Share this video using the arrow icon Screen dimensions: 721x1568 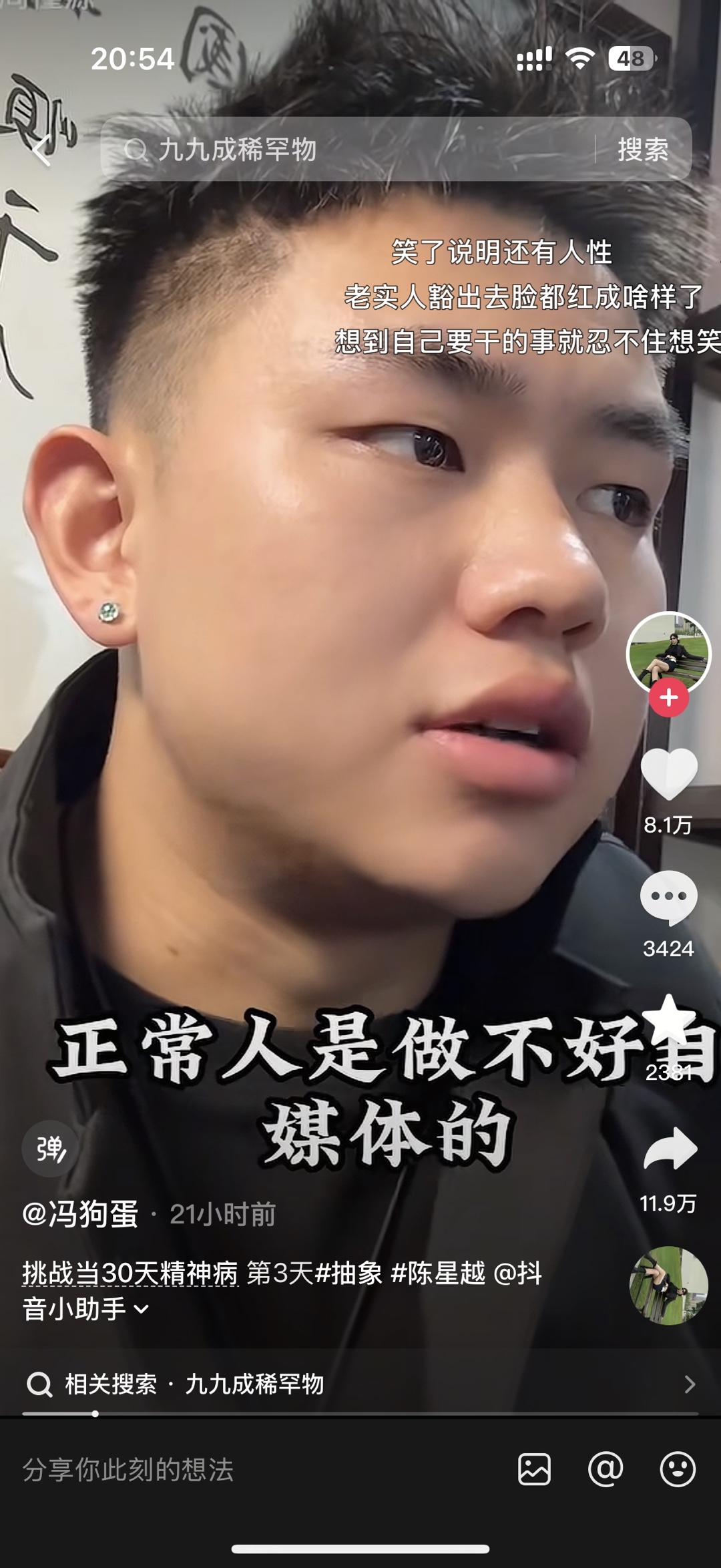point(670,1149)
